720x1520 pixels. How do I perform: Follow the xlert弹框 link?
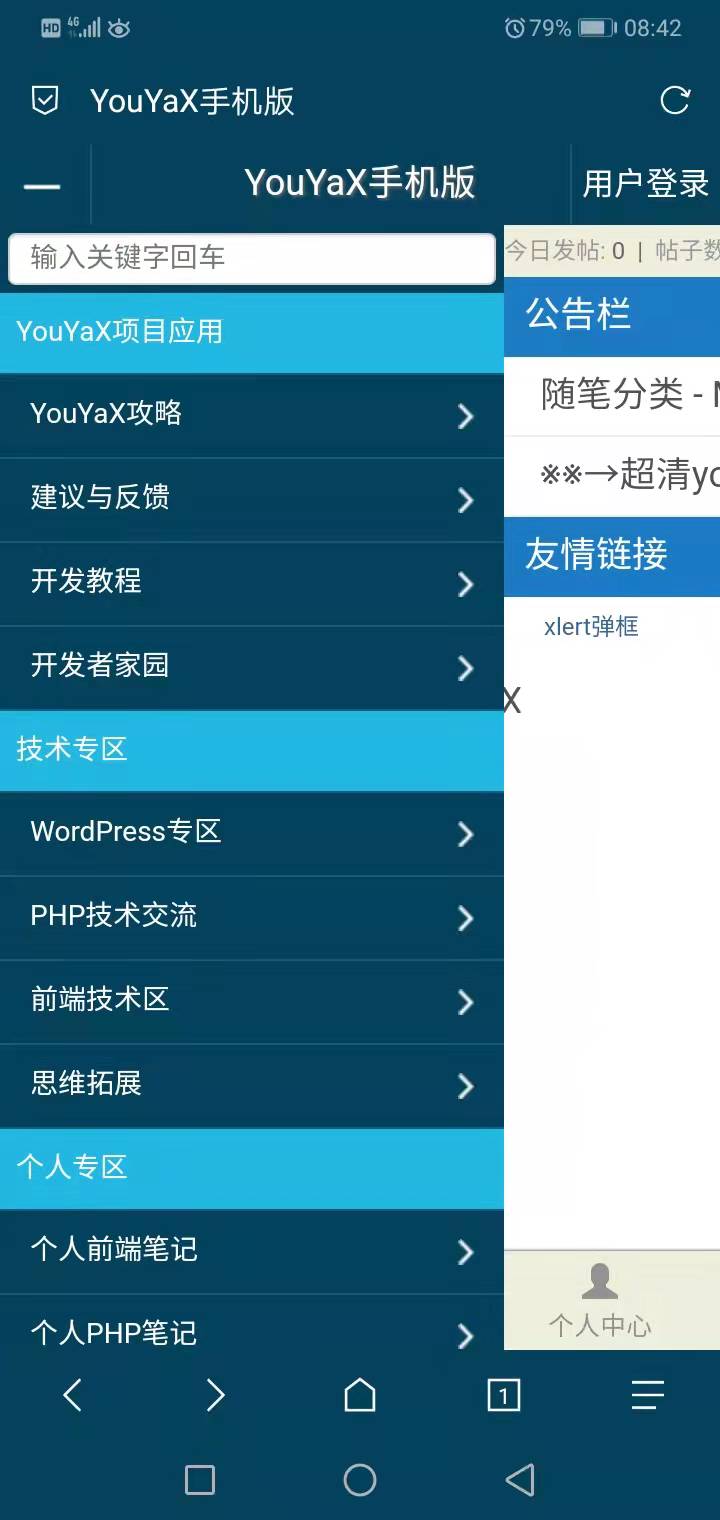tap(591, 627)
